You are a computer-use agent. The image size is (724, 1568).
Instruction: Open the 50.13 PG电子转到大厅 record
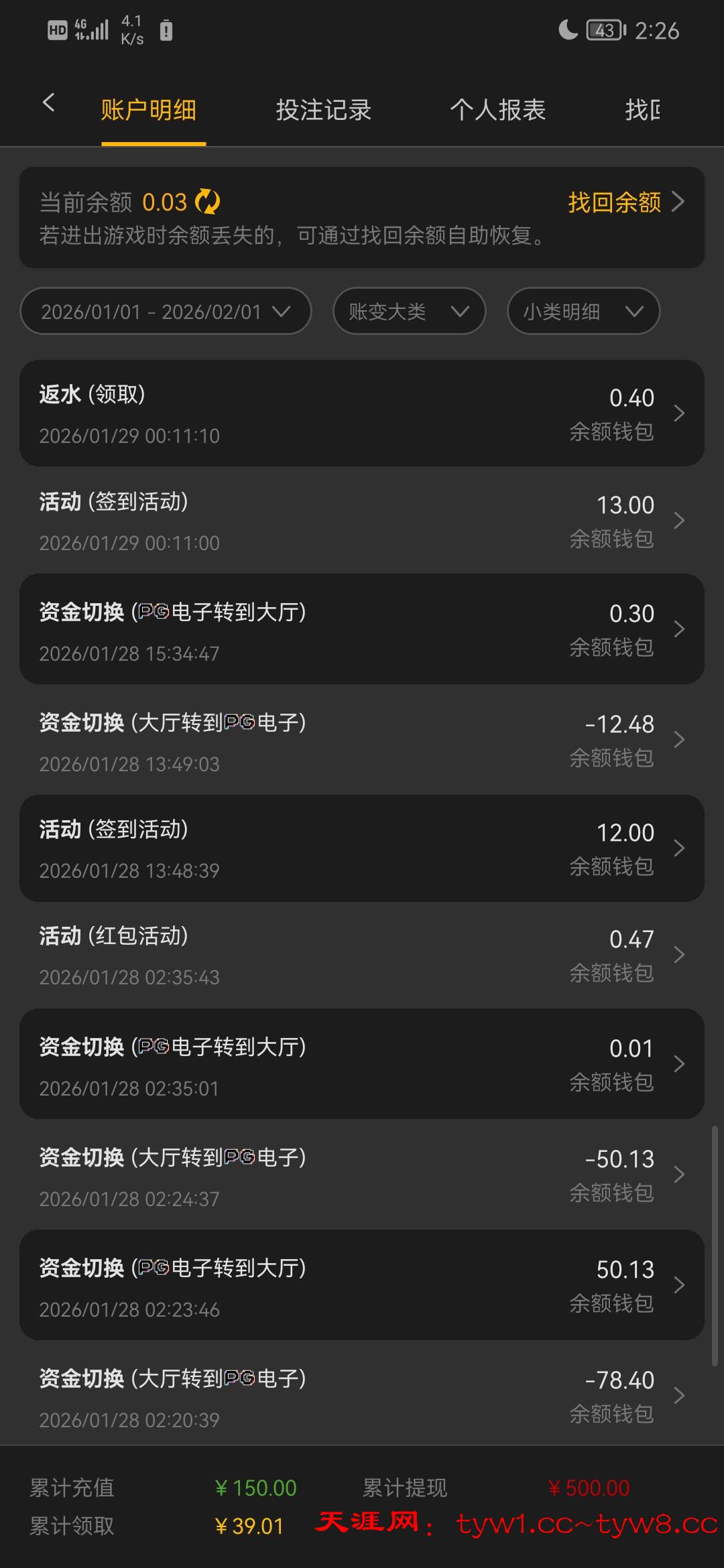tap(362, 1285)
